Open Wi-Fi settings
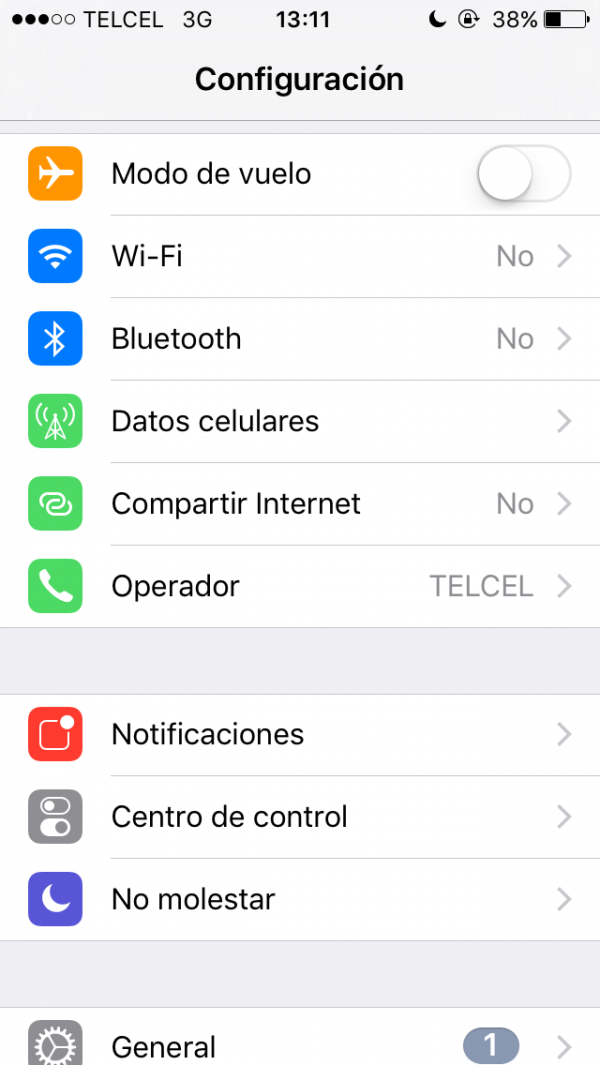This screenshot has height=1065, width=600. click(300, 257)
